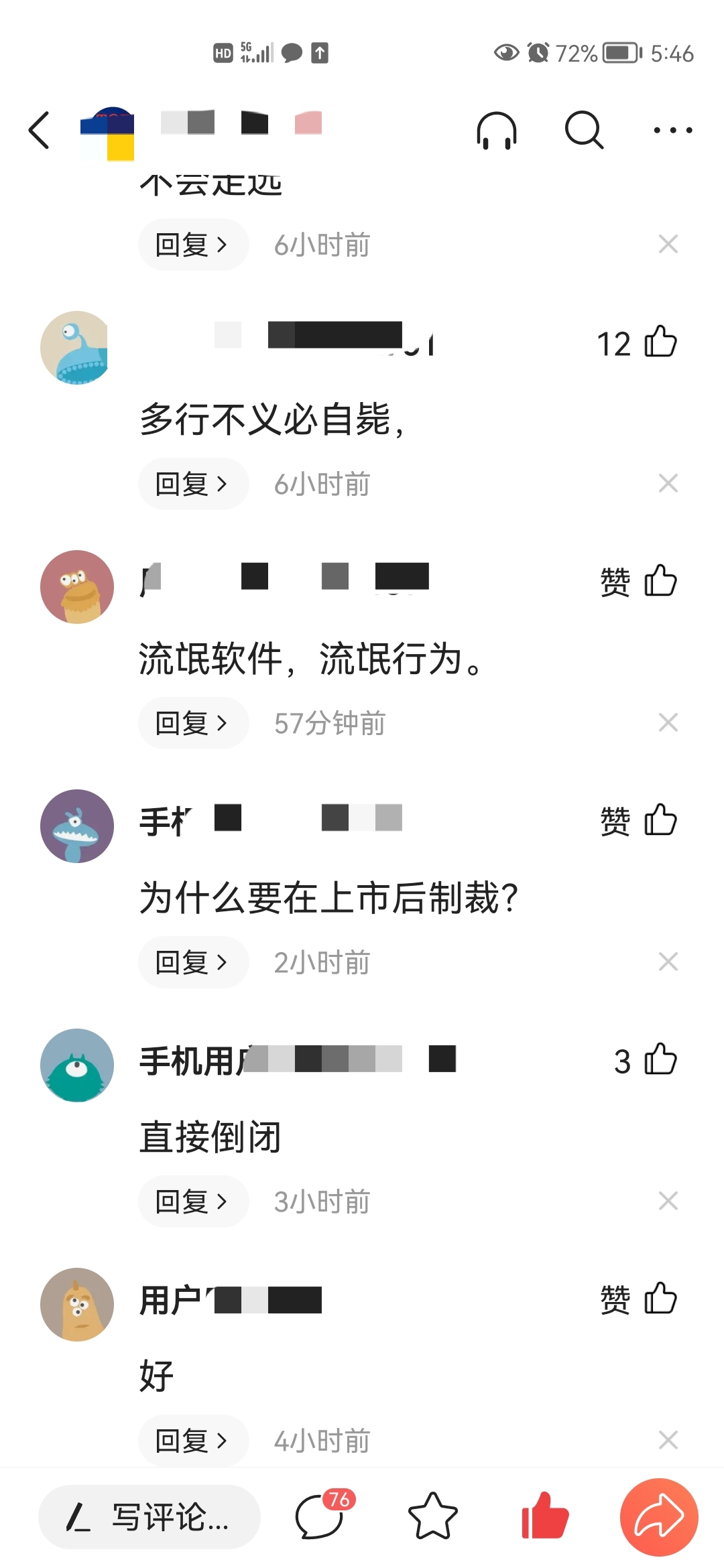
Task: Open the search magnifier icon
Action: [x=585, y=130]
